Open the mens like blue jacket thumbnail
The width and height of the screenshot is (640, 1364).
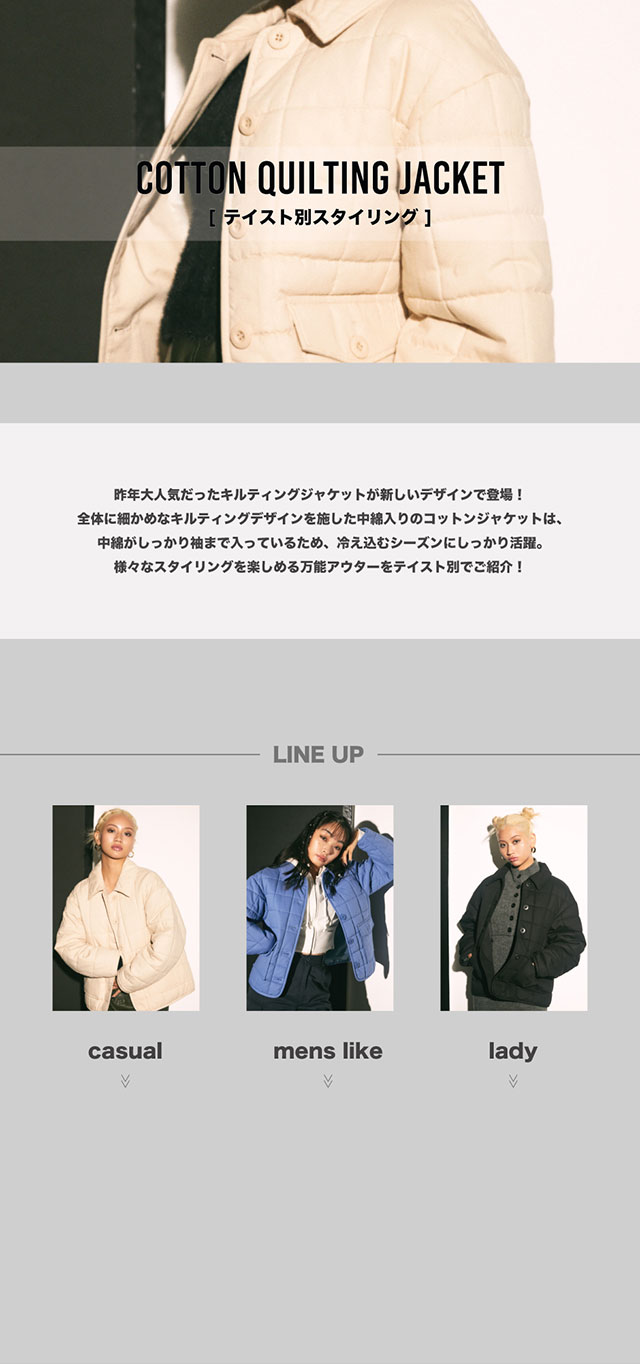click(320, 908)
